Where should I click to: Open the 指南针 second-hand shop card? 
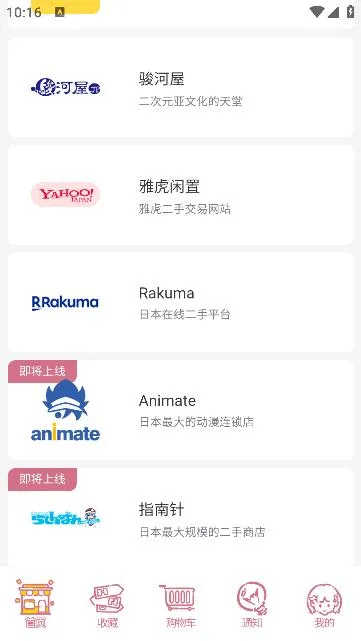coord(180,517)
